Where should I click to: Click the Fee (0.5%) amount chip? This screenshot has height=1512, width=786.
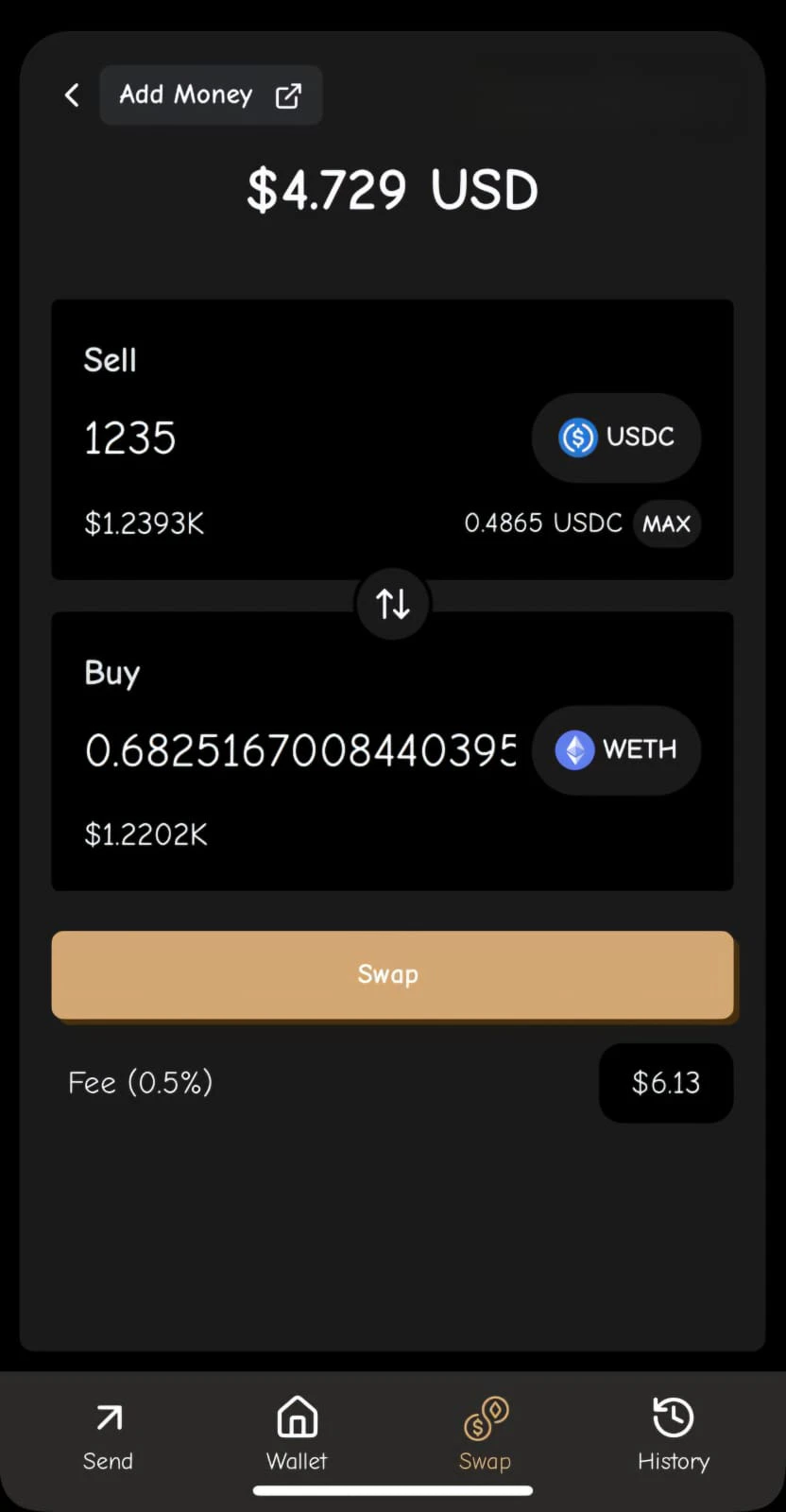pyautogui.click(x=666, y=1083)
